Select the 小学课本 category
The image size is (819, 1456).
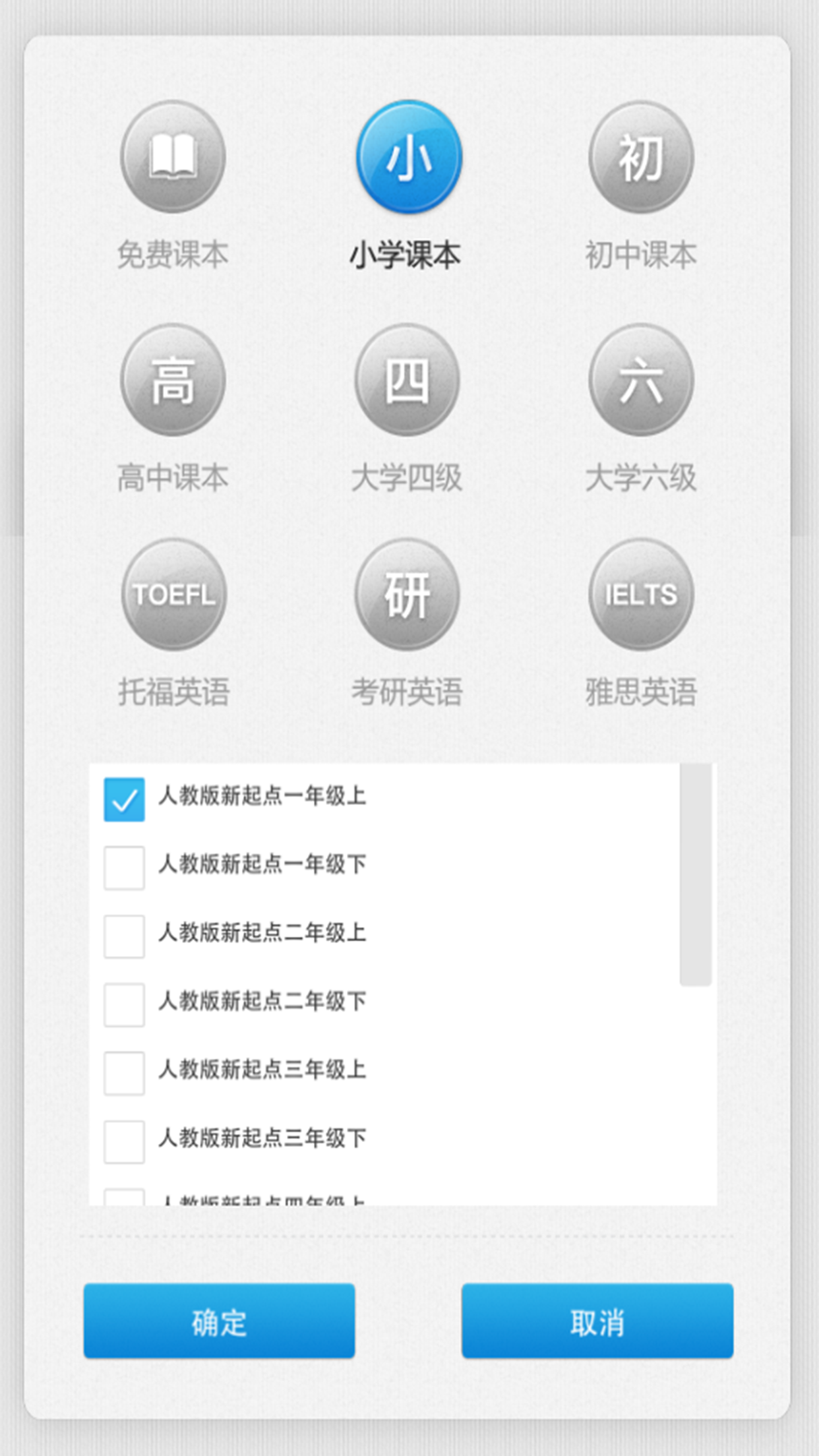pos(408,157)
